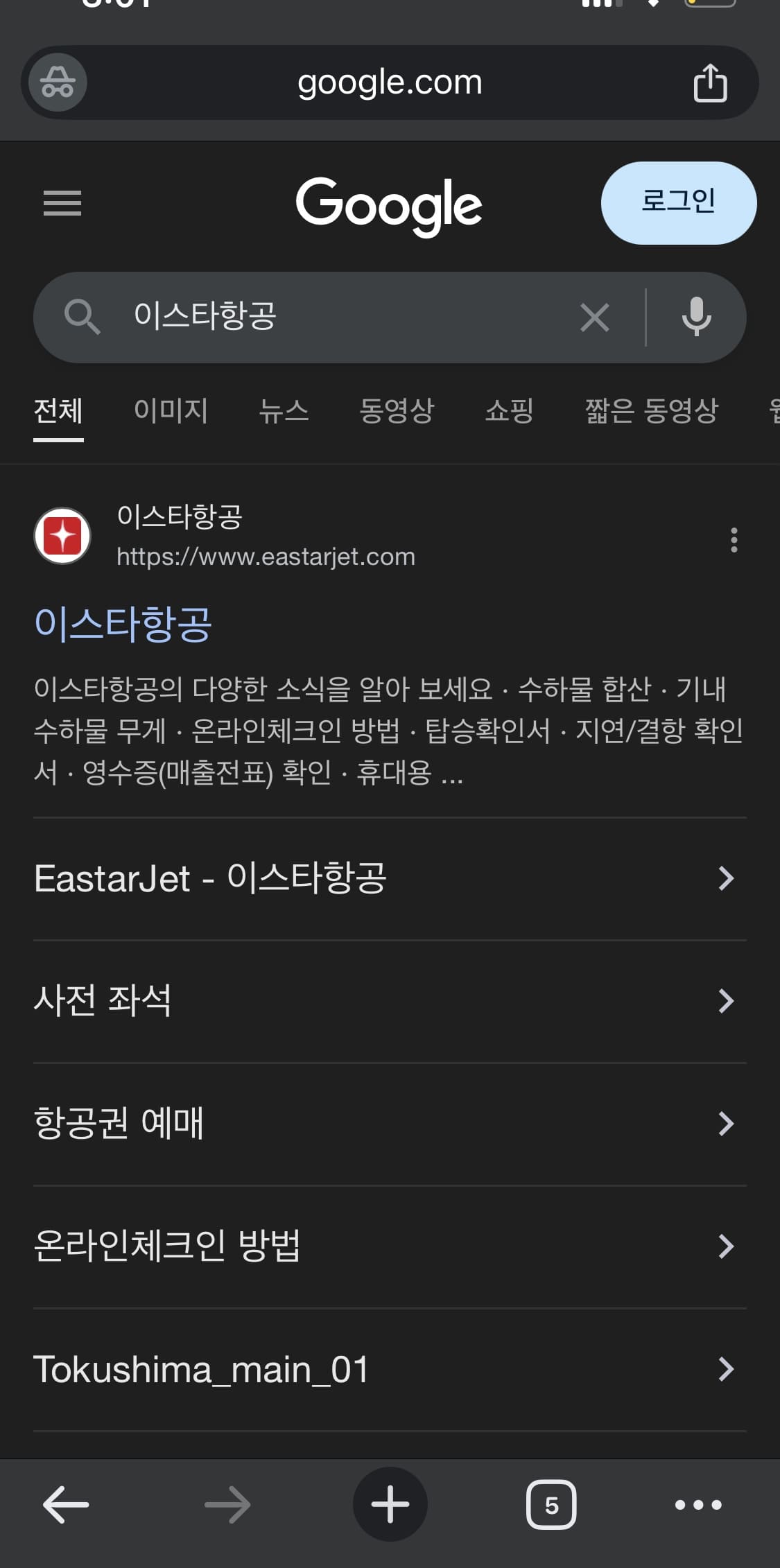Open the blue 이스타항공 result title link
Viewport: 780px width, 1568px height.
[123, 624]
